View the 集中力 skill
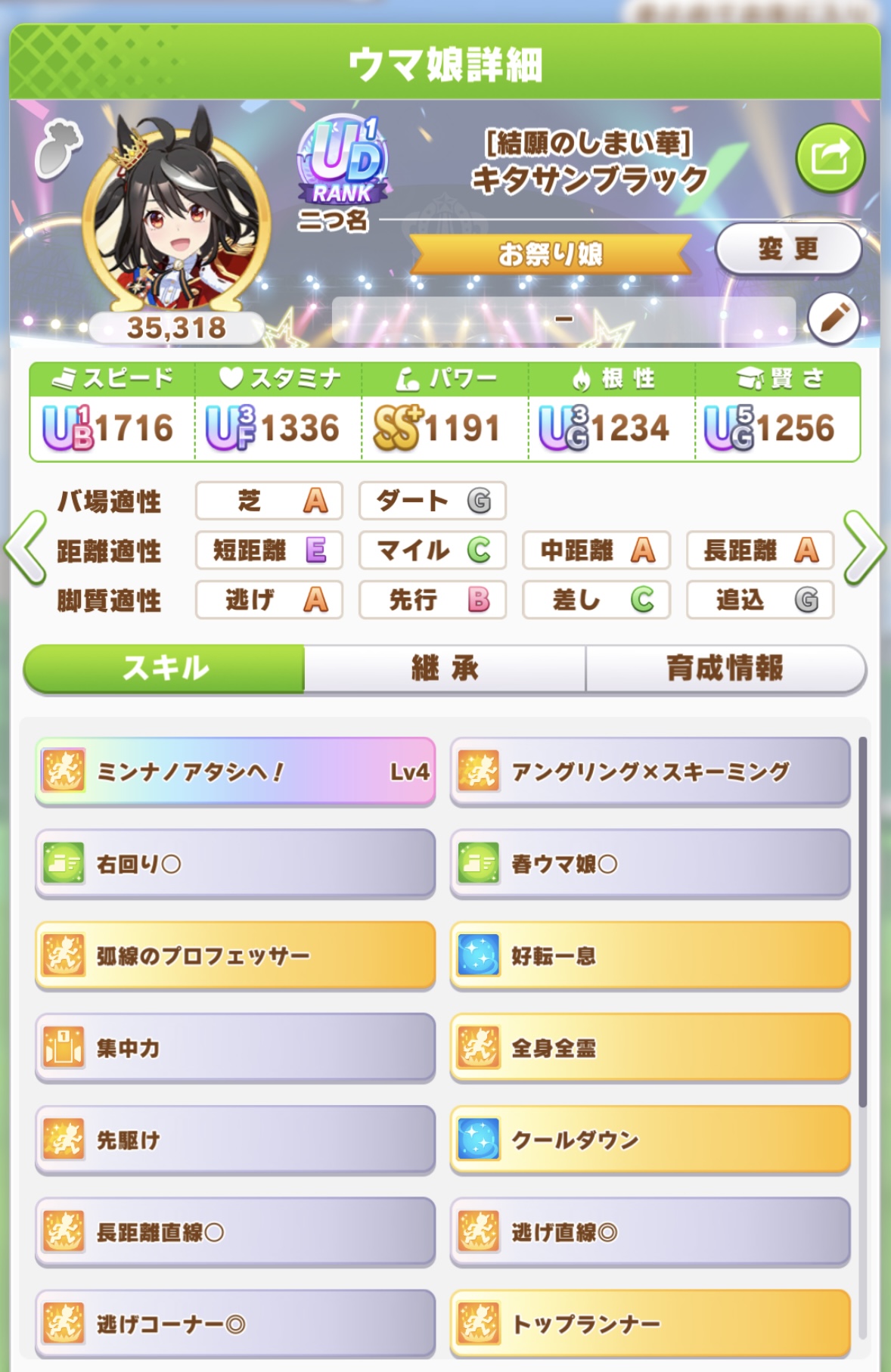Viewport: 891px width, 1372px height. pos(234,1048)
